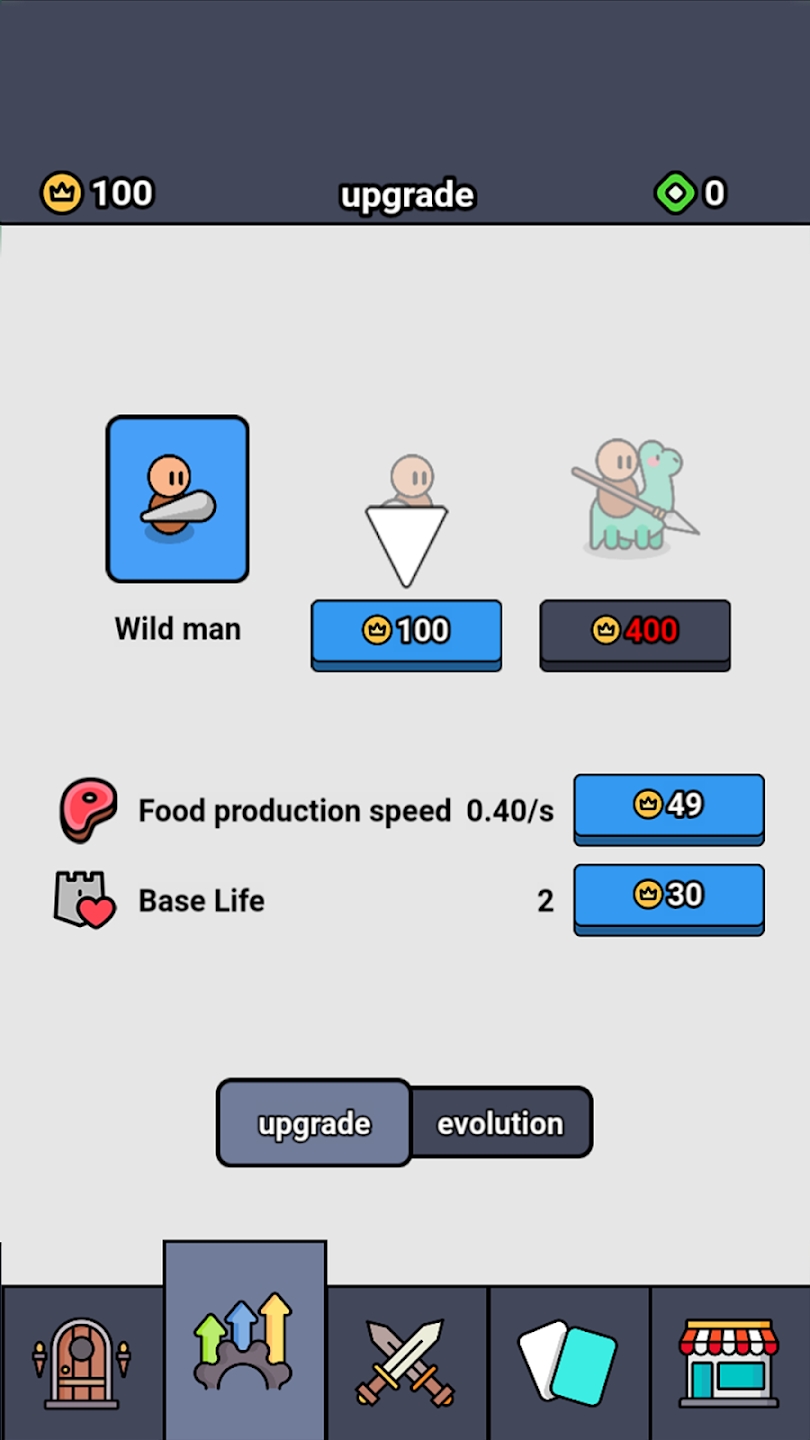Buy the unit costing 100 coins

coord(406,632)
